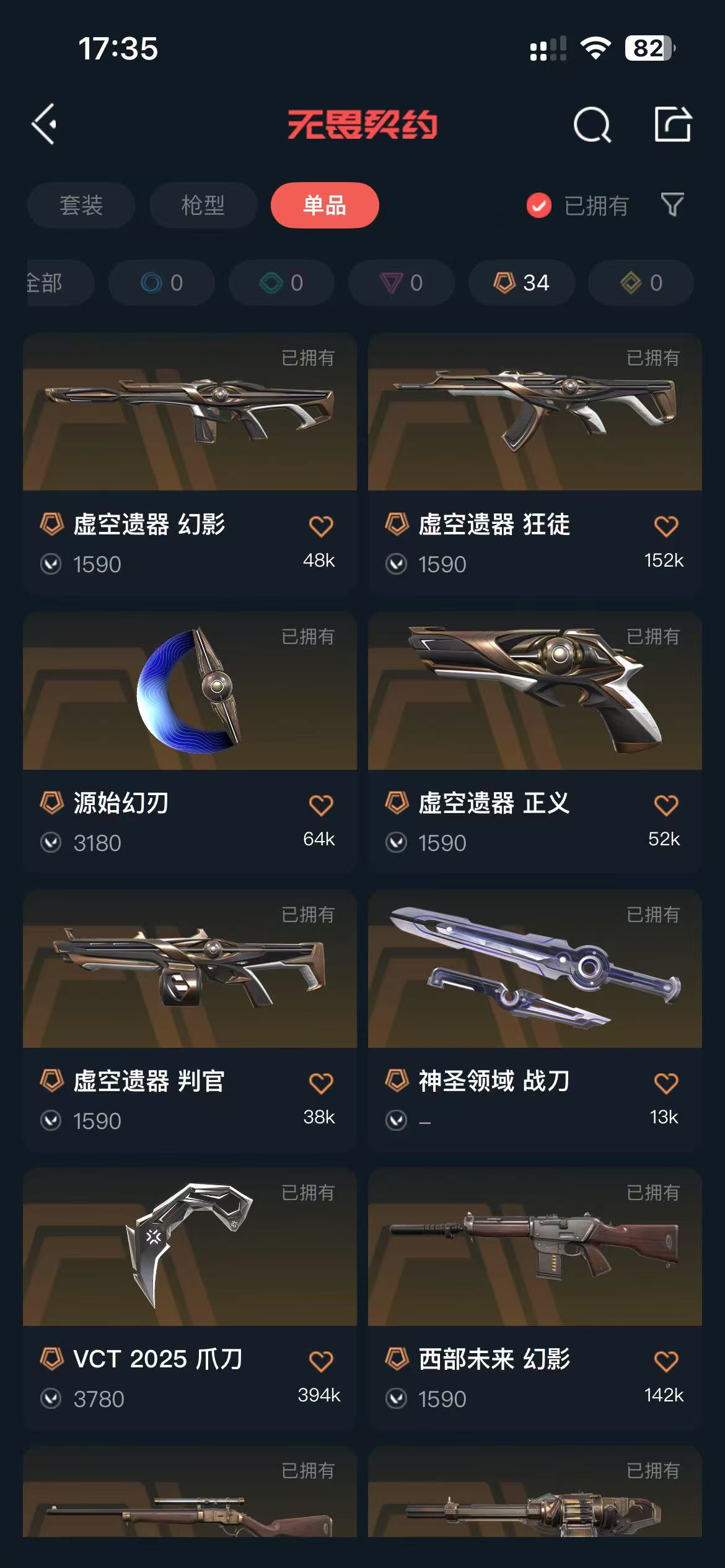Image resolution: width=725 pixels, height=1568 pixels.
Task: Select the blue tier chip showing 0
Action: 162,283
